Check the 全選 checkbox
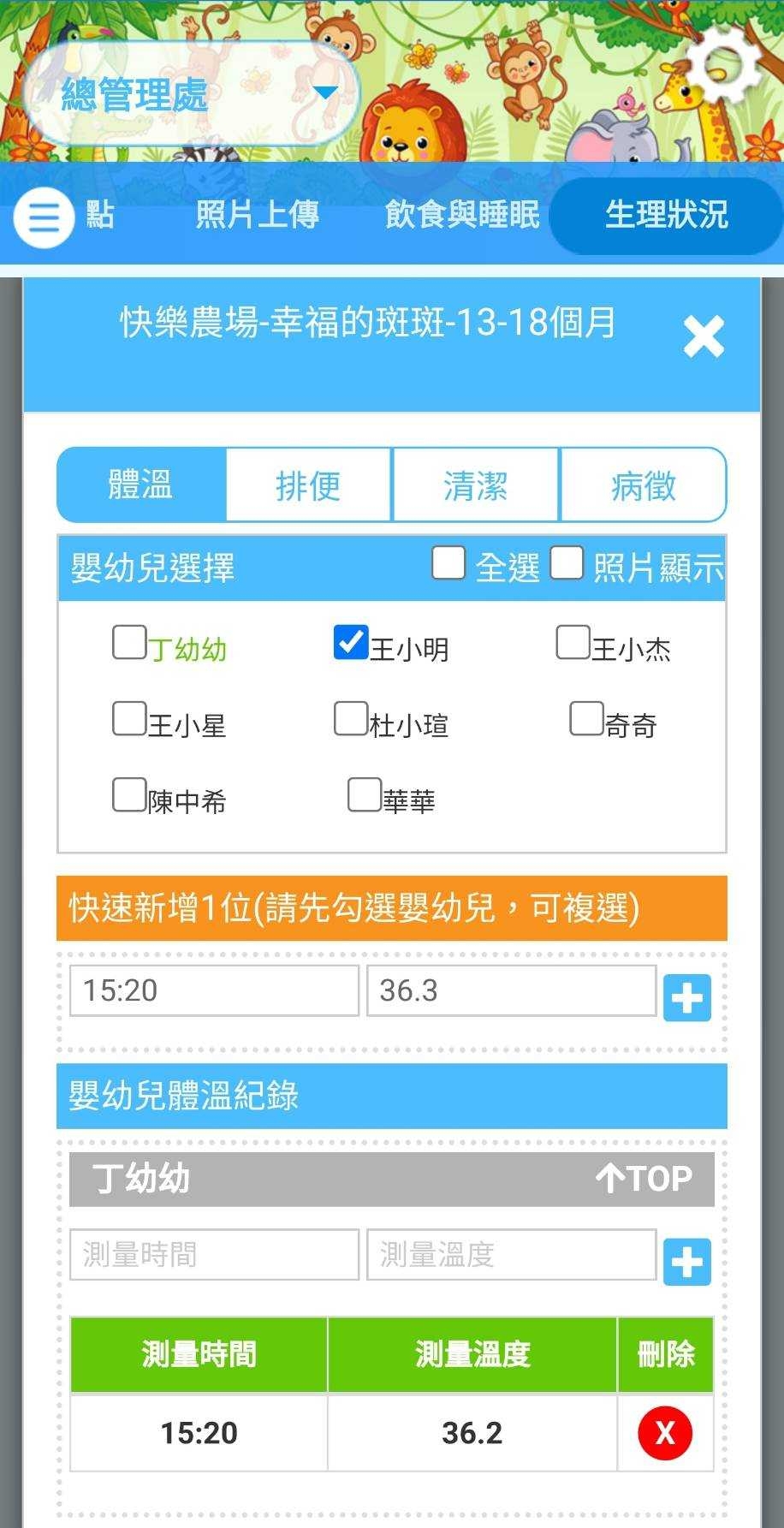This screenshot has width=784, height=1528. pos(448,563)
